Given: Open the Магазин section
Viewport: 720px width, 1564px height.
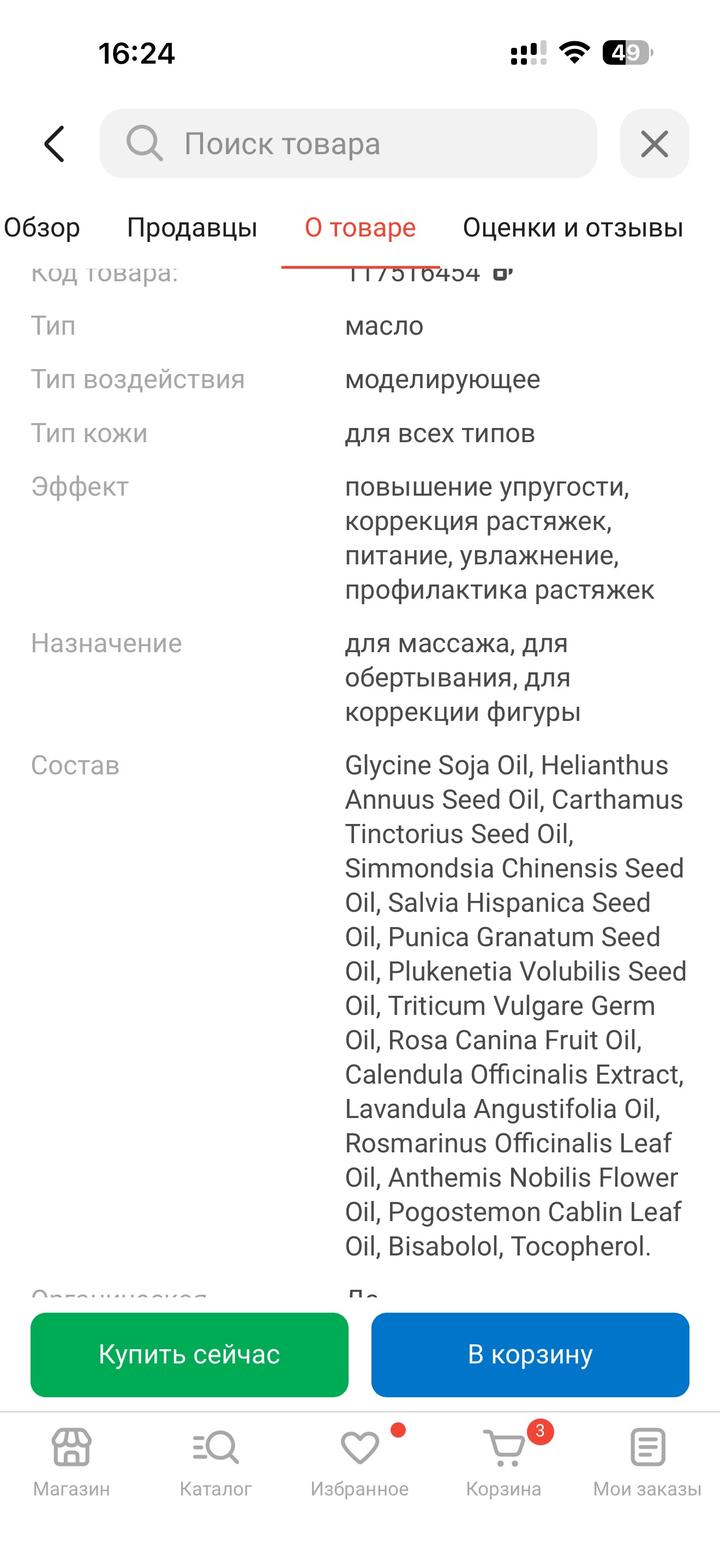Looking at the screenshot, I should pyautogui.click(x=71, y=1460).
